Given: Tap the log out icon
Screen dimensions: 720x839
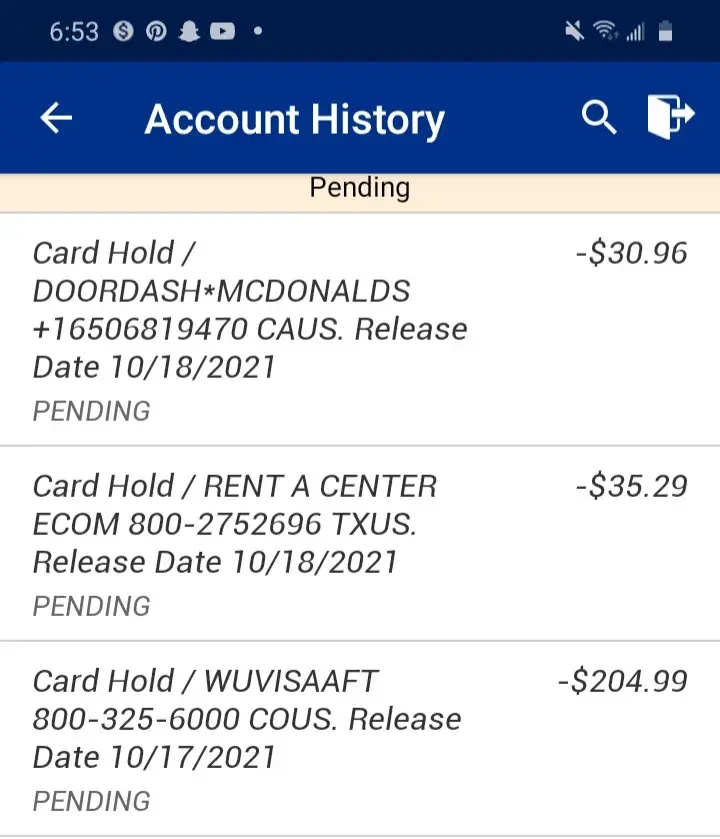Looking at the screenshot, I should coord(669,116).
